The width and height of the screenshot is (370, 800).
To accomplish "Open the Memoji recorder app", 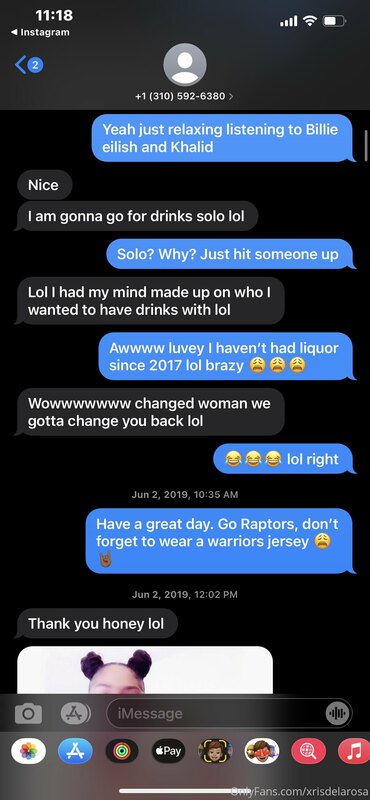I will coord(215,751).
